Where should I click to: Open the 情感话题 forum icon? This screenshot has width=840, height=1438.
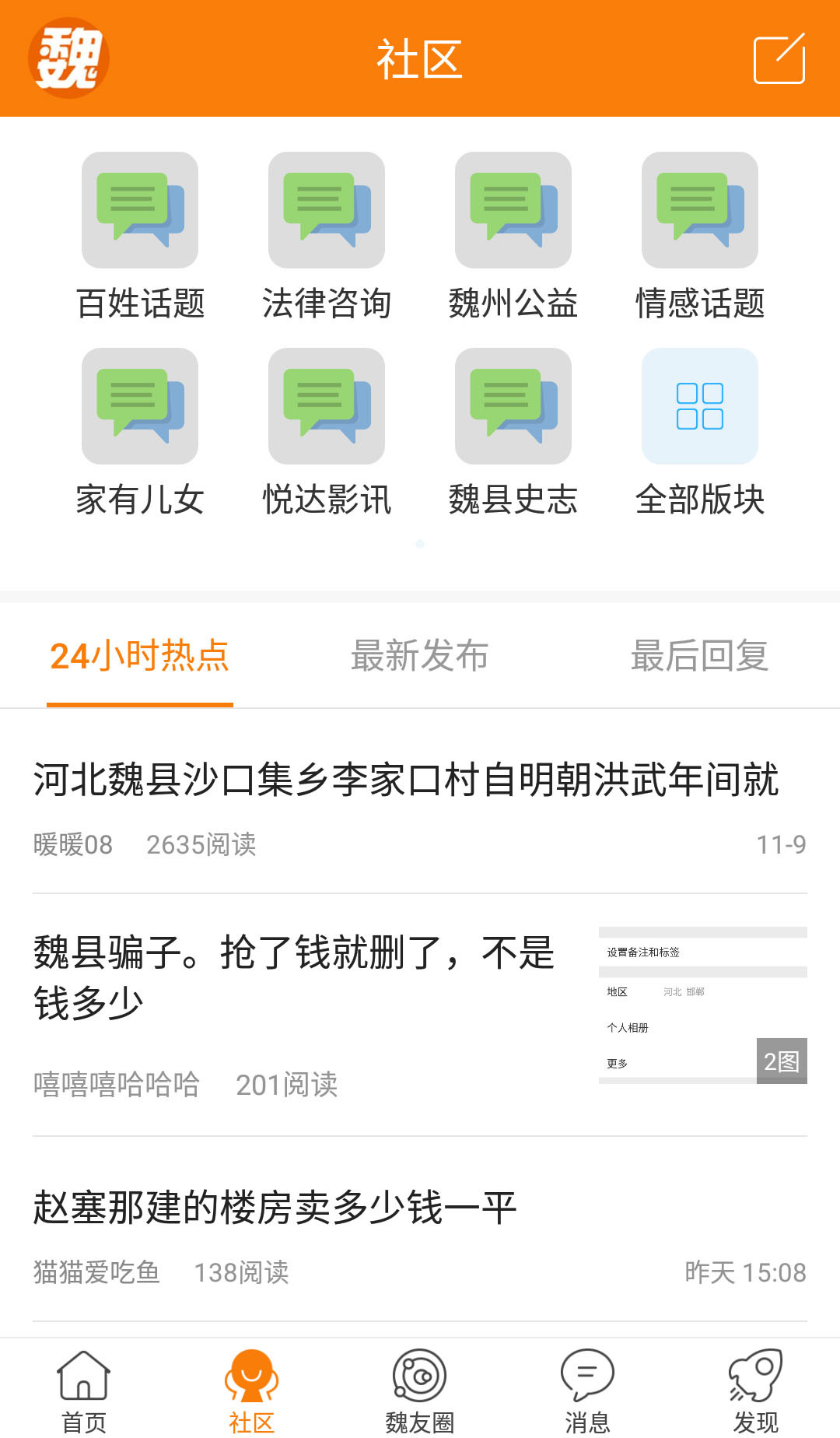tap(699, 211)
